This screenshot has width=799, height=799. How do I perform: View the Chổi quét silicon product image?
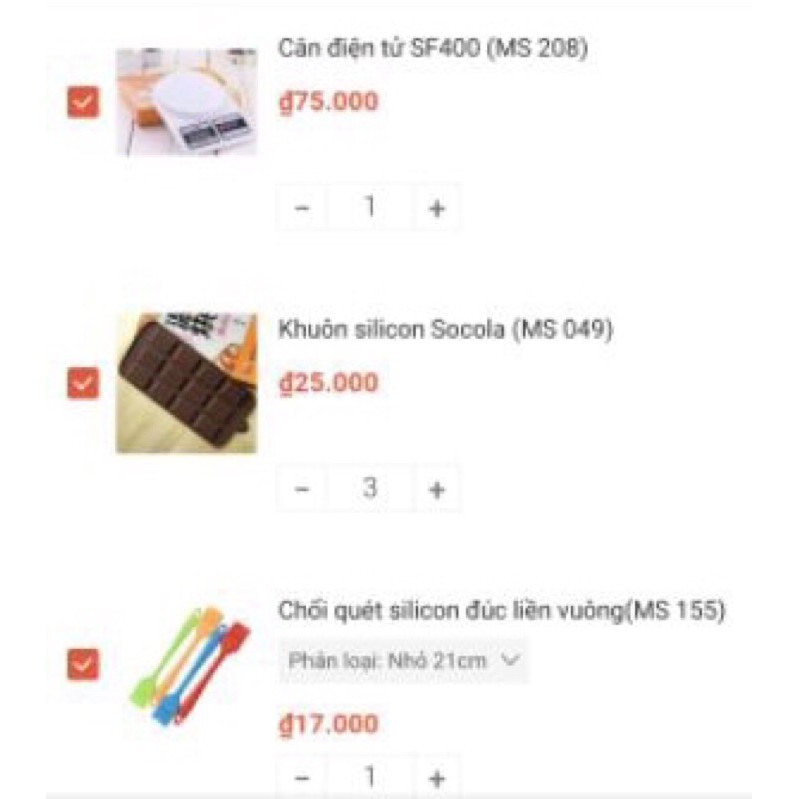coord(186,664)
